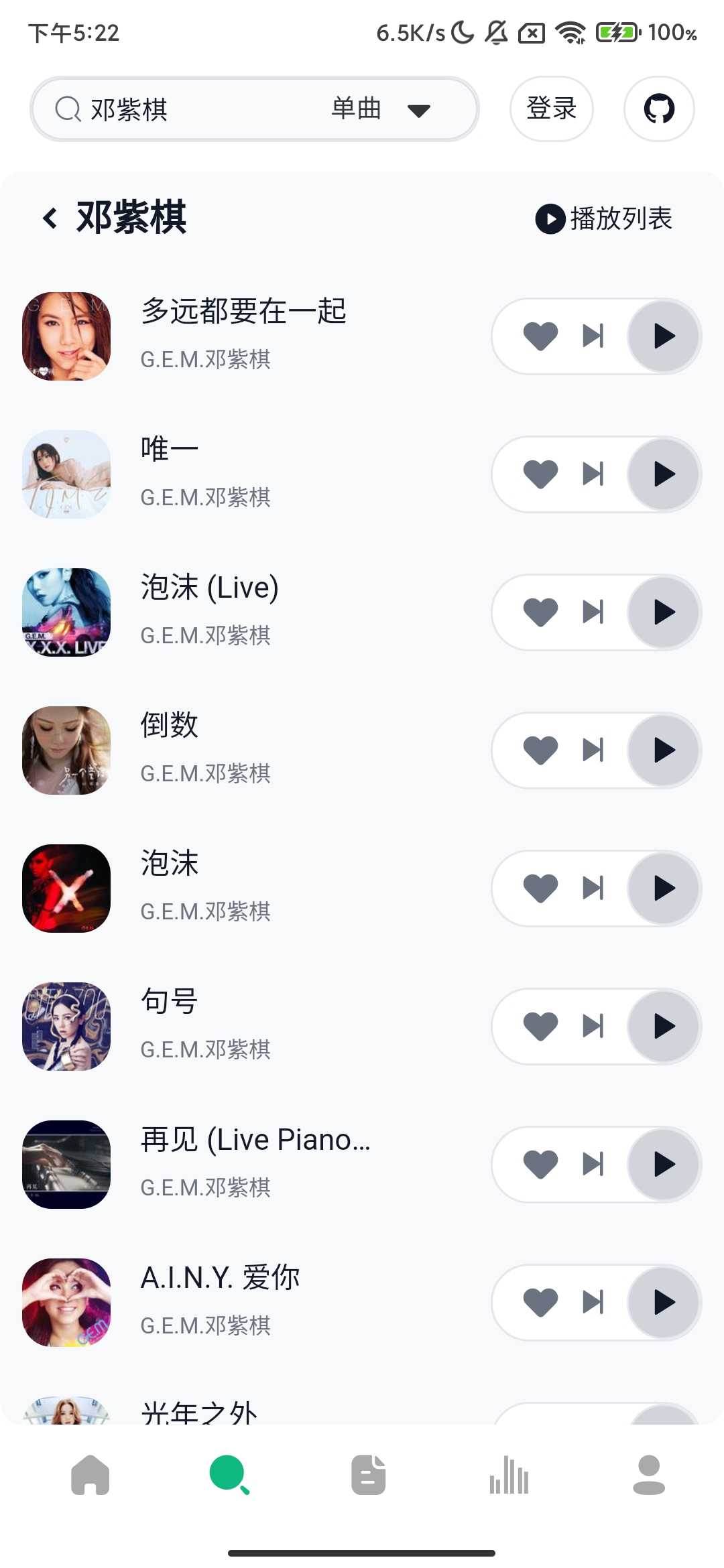
Task: Add 泡沫 (Live) to play next
Action: click(x=593, y=612)
